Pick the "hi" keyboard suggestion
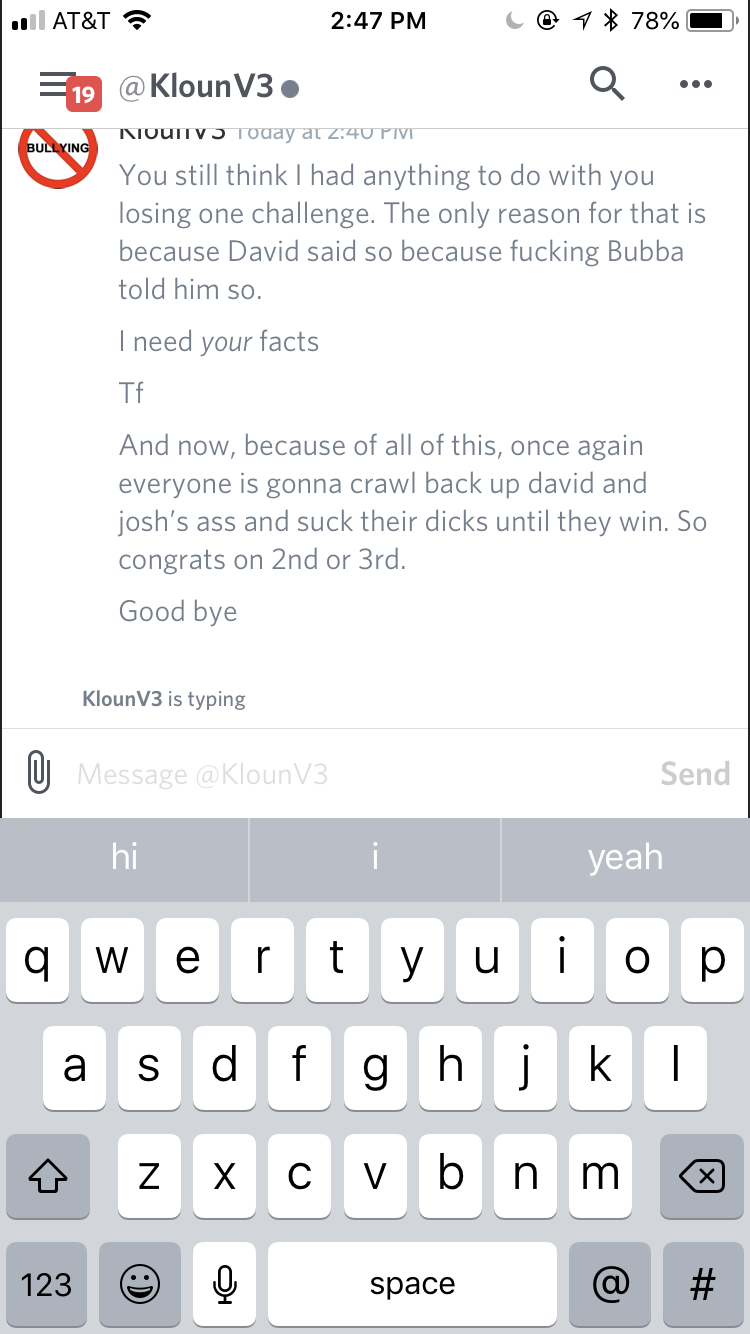 [x=124, y=857]
